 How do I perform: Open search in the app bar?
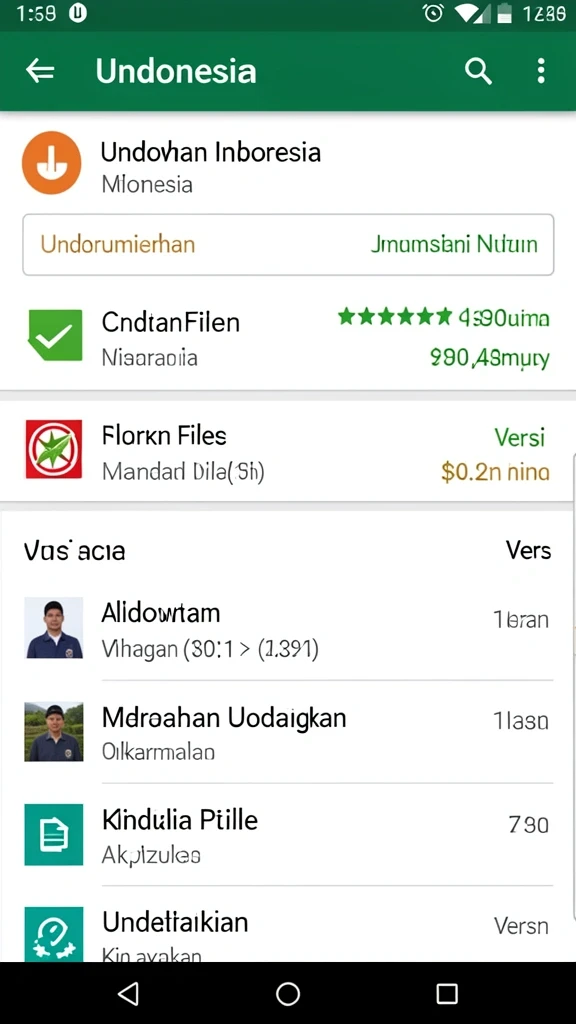pyautogui.click(x=478, y=71)
